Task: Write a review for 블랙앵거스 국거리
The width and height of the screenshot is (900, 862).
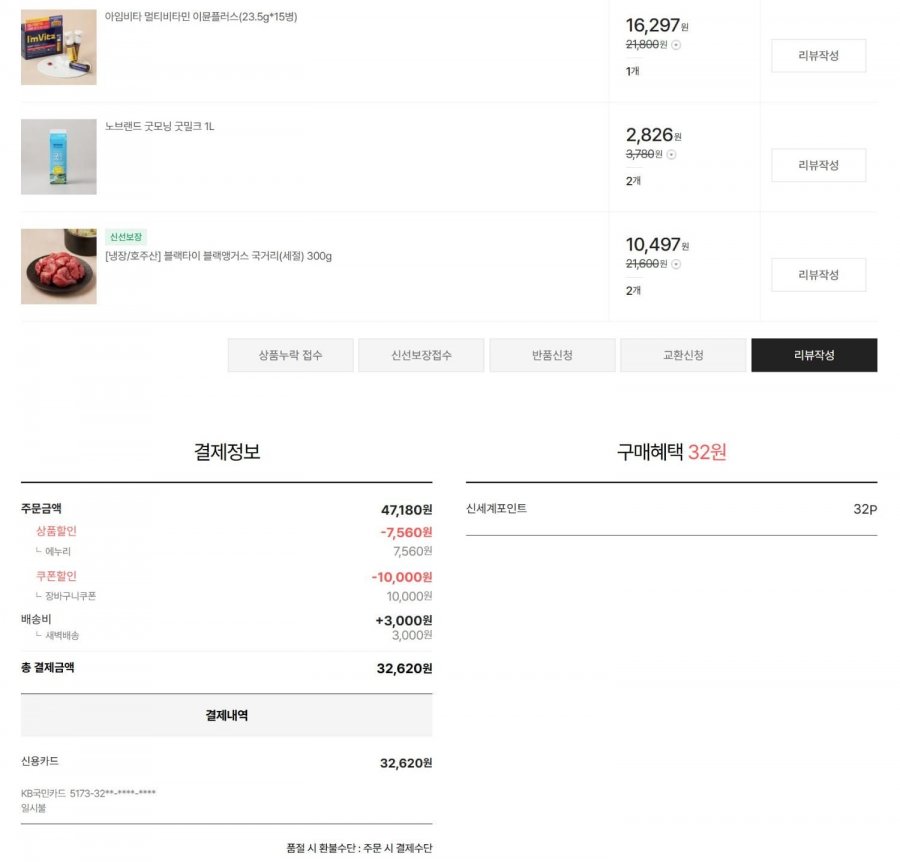Action: [818, 275]
